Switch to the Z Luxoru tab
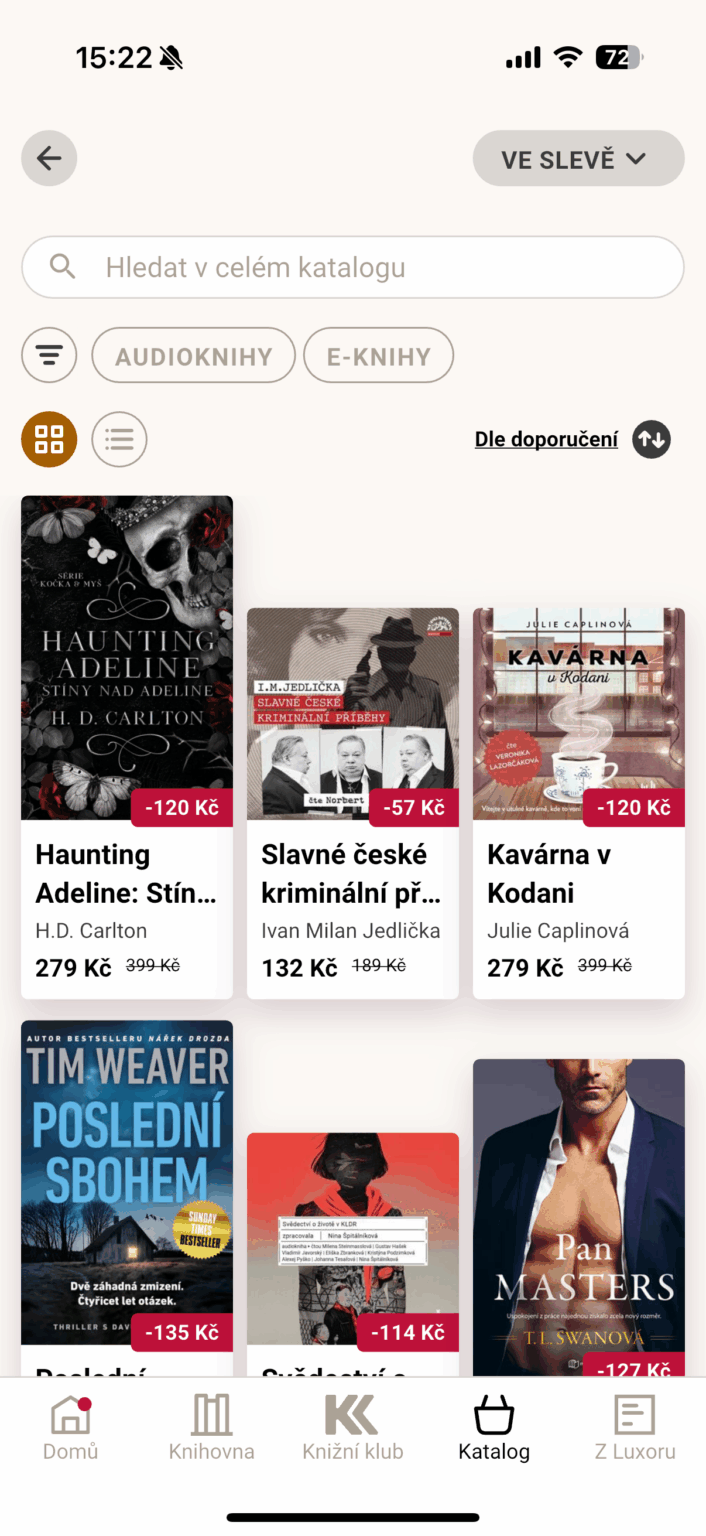The image size is (706, 1536). (635, 1428)
